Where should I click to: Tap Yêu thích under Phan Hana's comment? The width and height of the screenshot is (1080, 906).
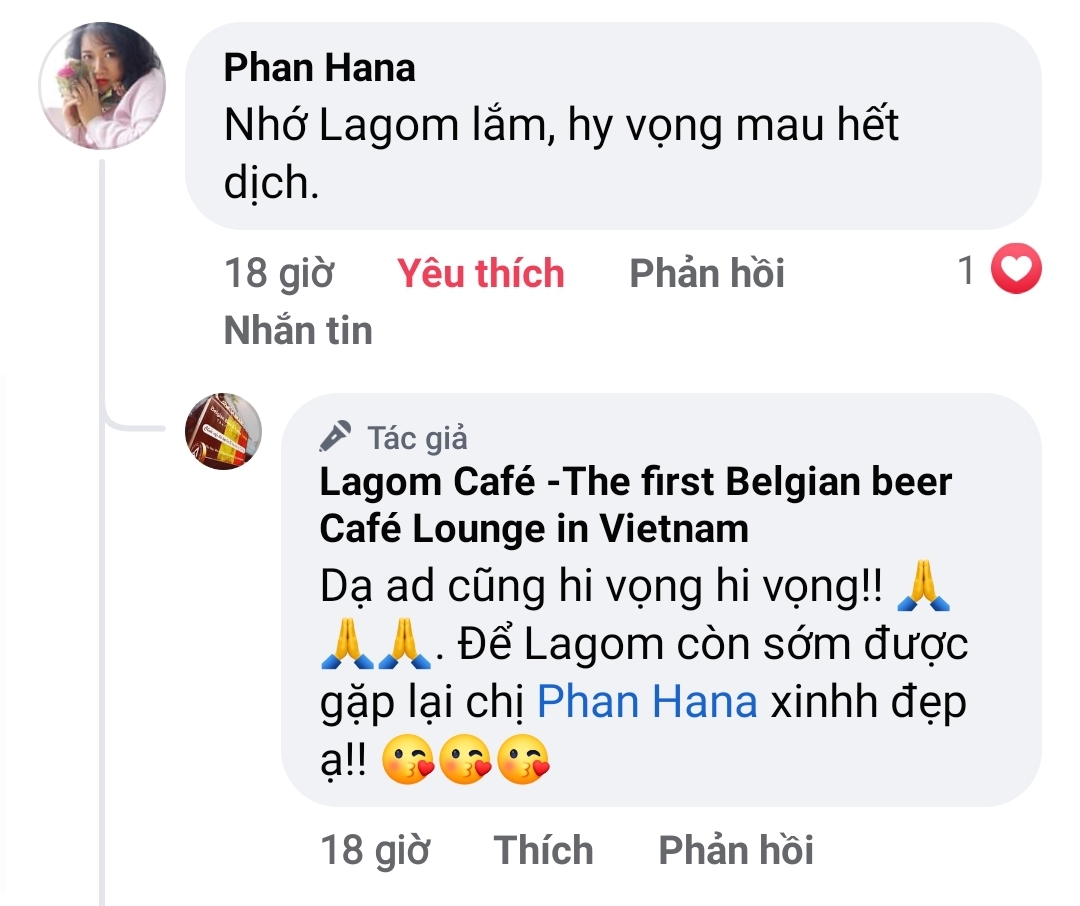point(480,273)
